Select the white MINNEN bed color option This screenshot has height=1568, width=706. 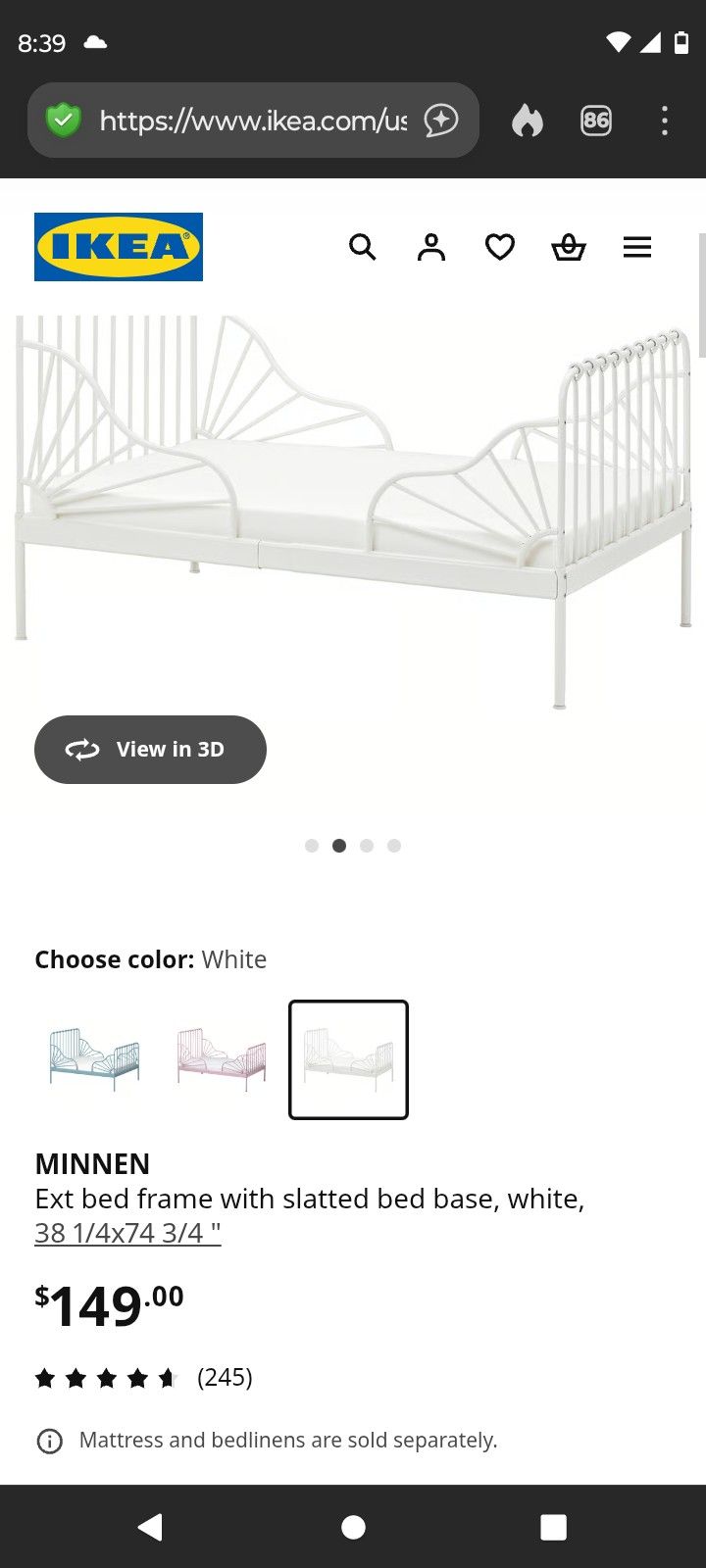tap(348, 1060)
